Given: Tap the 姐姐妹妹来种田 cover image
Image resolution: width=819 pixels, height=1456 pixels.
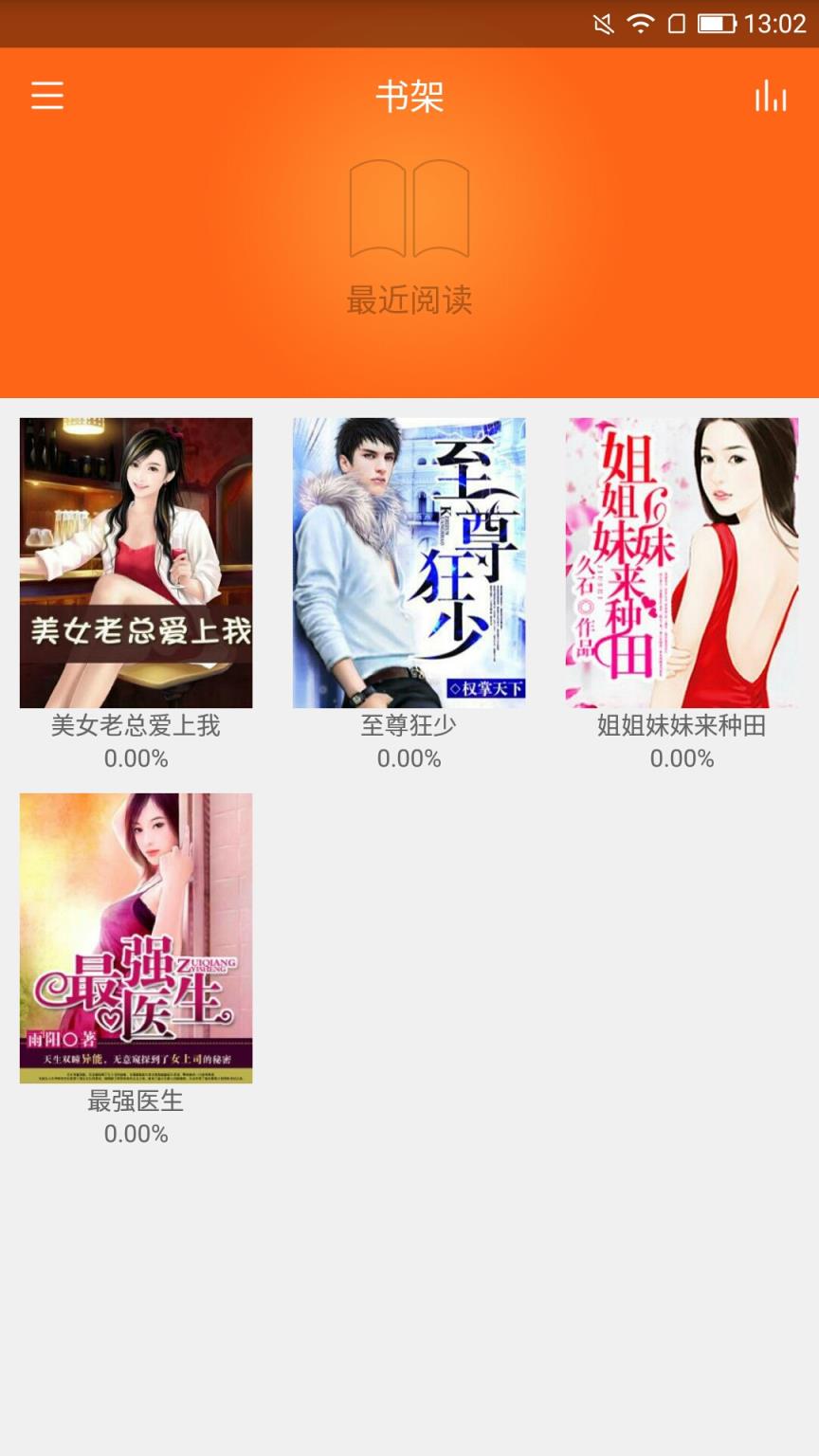Looking at the screenshot, I should (x=682, y=562).
